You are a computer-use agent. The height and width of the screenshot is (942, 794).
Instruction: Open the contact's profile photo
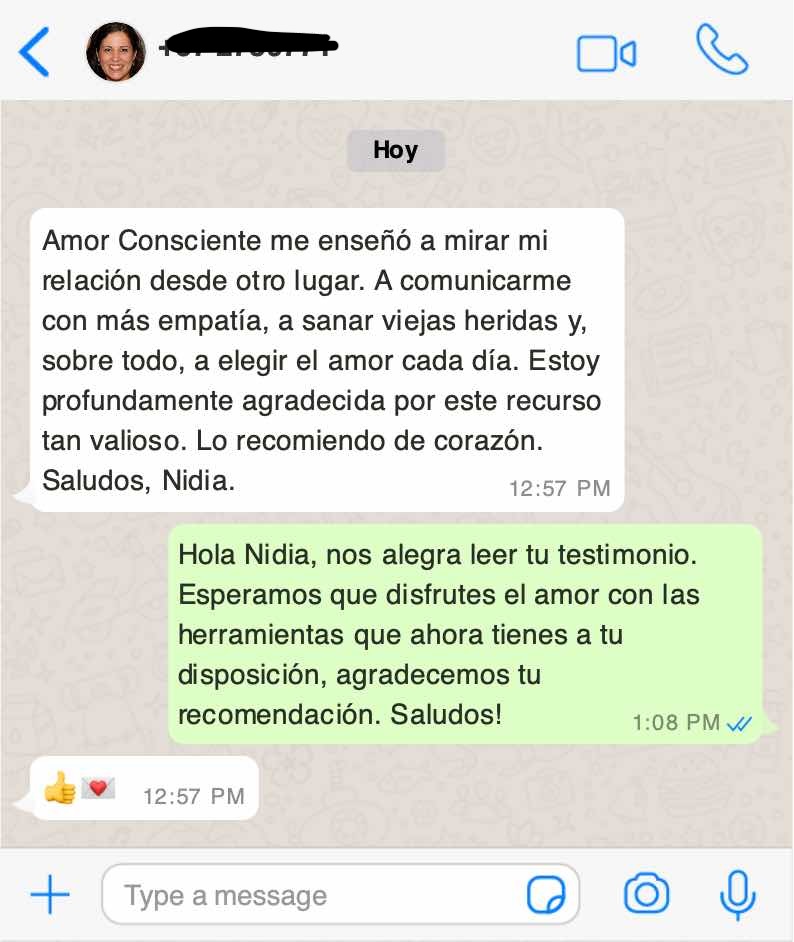point(115,52)
